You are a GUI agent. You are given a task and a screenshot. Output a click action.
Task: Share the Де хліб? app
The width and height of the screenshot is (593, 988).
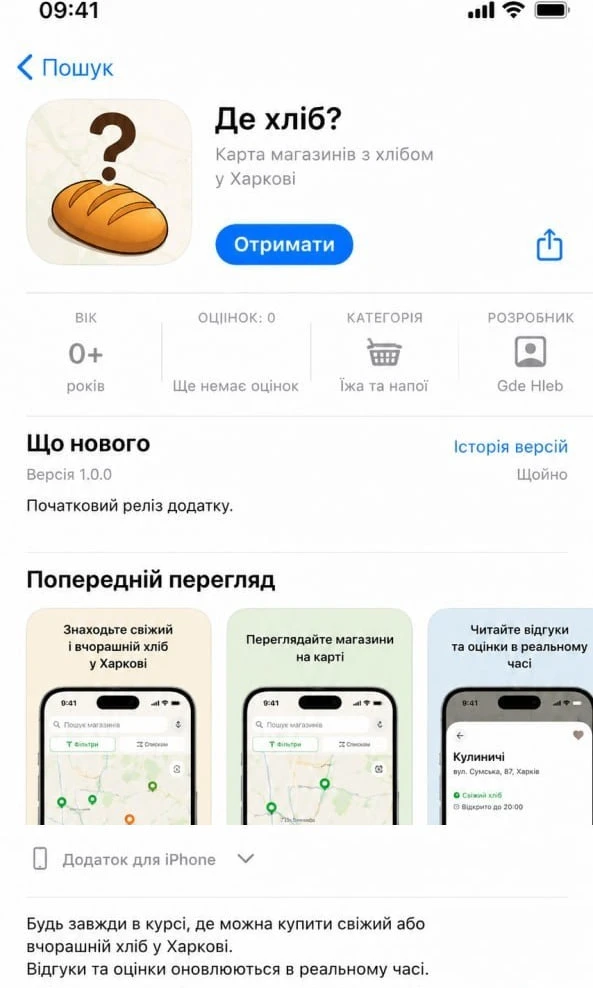point(549,244)
